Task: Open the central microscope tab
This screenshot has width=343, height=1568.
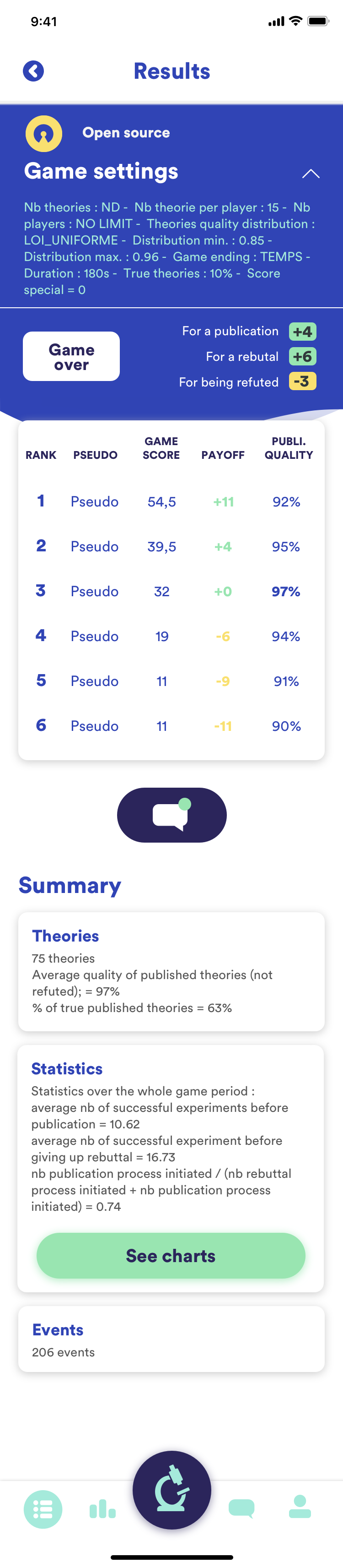Action: [x=172, y=1490]
